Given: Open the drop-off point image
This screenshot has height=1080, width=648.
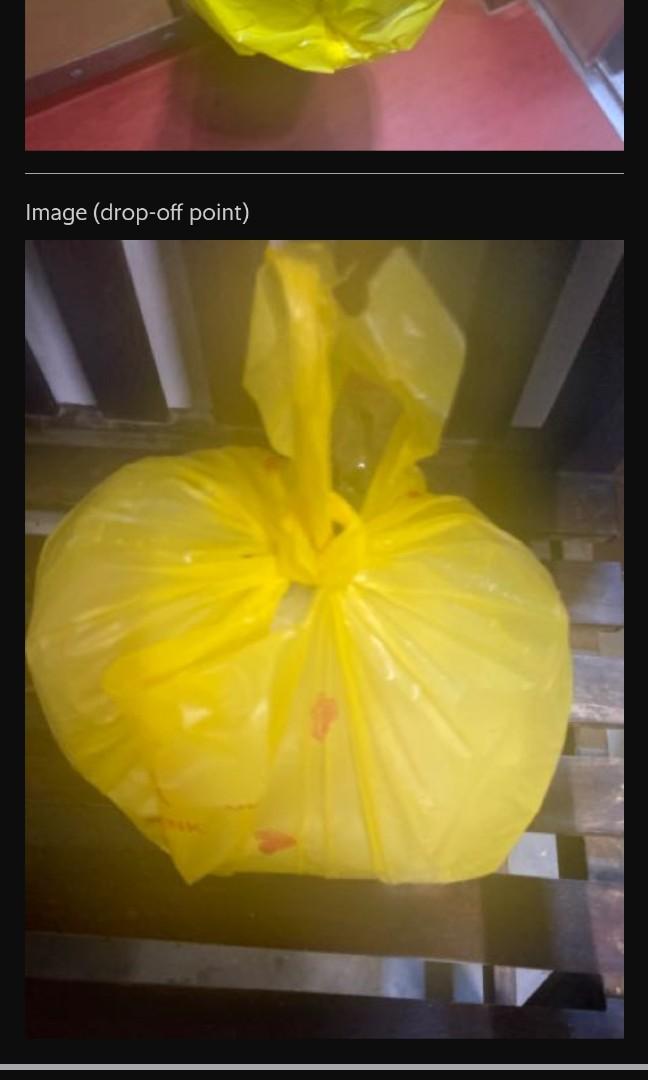Looking at the screenshot, I should (x=324, y=638).
